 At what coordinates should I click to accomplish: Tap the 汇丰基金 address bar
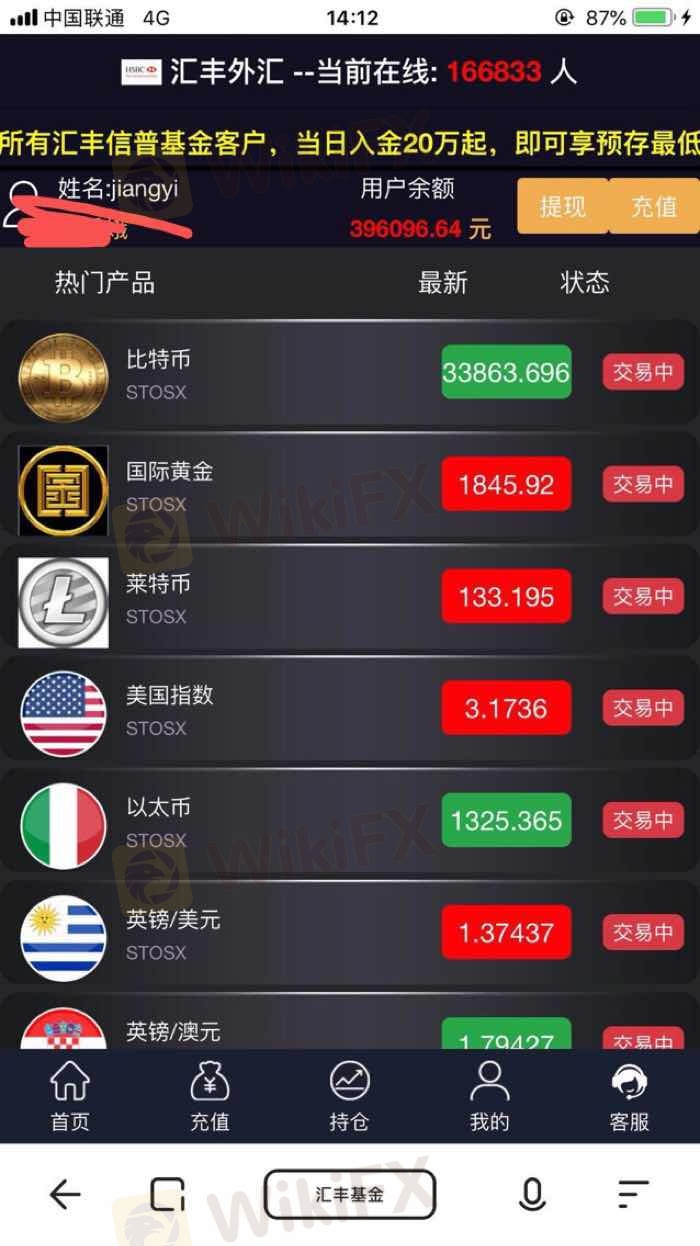pyautogui.click(x=350, y=1194)
